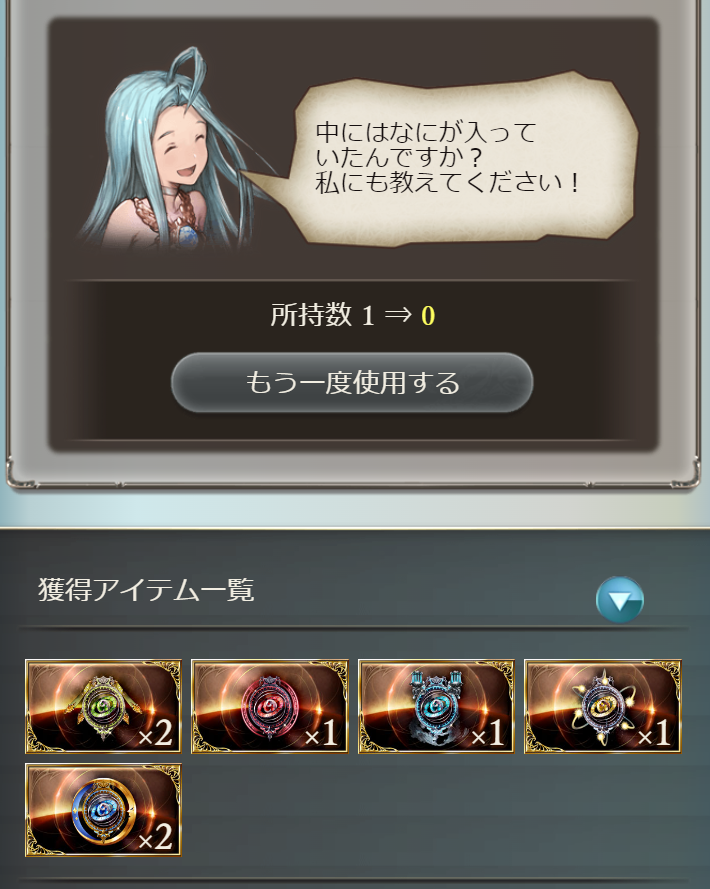Tap the もう一度使用する button
This screenshot has width=710, height=889.
(x=352, y=382)
